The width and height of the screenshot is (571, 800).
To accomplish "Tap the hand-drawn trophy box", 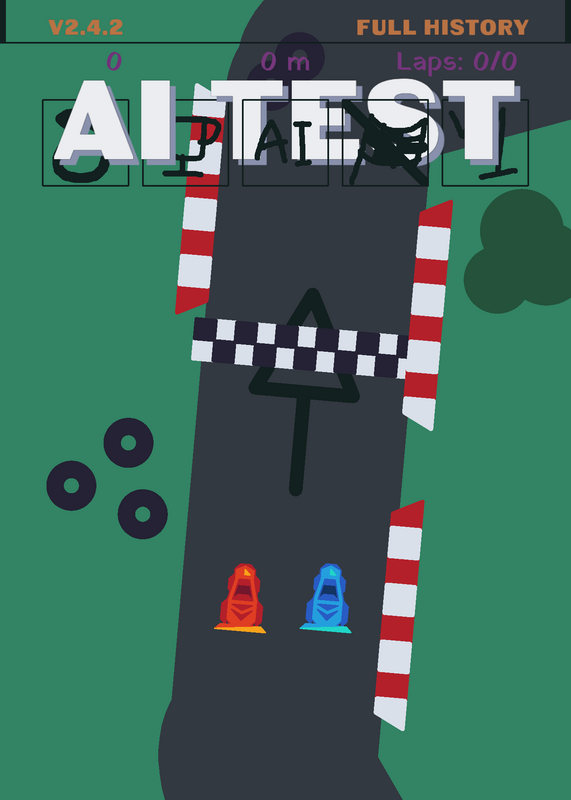I will coord(185,143).
